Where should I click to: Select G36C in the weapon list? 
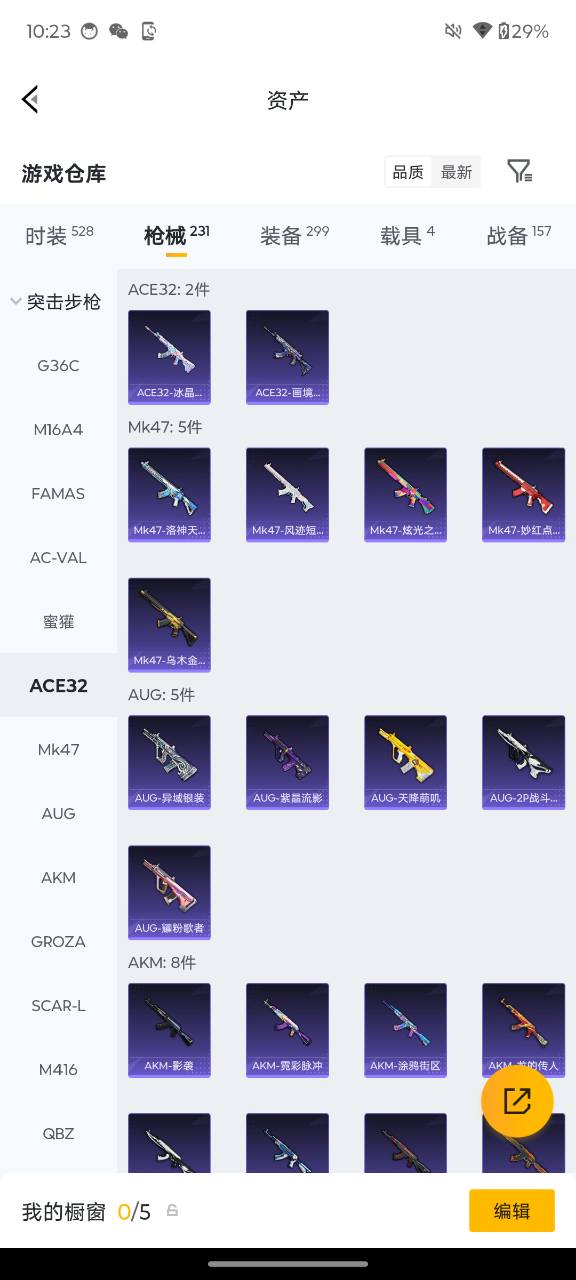click(x=58, y=365)
